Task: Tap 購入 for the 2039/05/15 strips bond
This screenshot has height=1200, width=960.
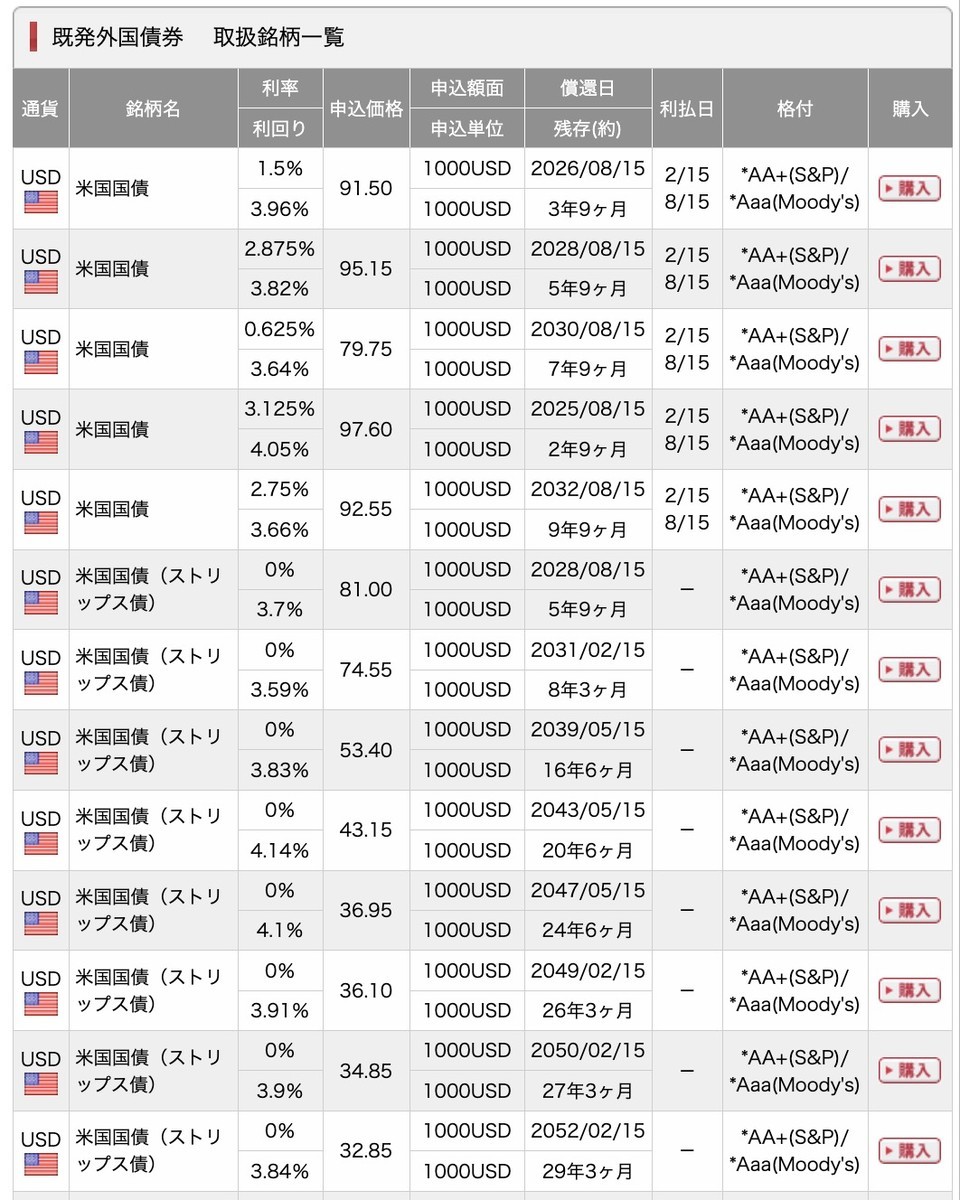Action: coord(909,749)
